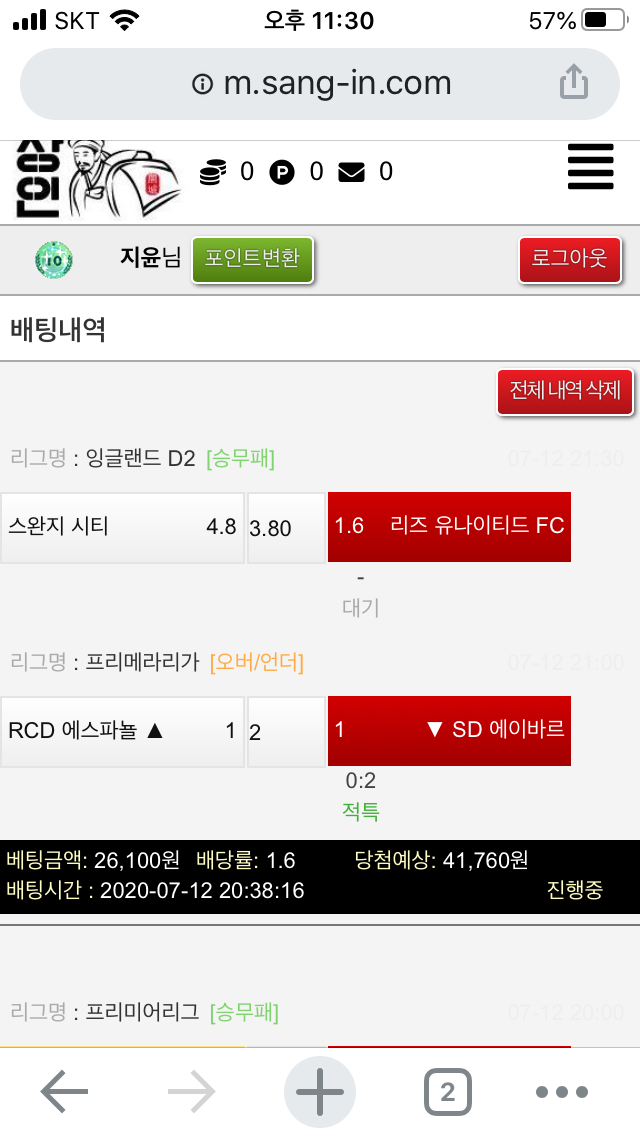
Task: Open the coins balance icon
Action: [x=212, y=173]
